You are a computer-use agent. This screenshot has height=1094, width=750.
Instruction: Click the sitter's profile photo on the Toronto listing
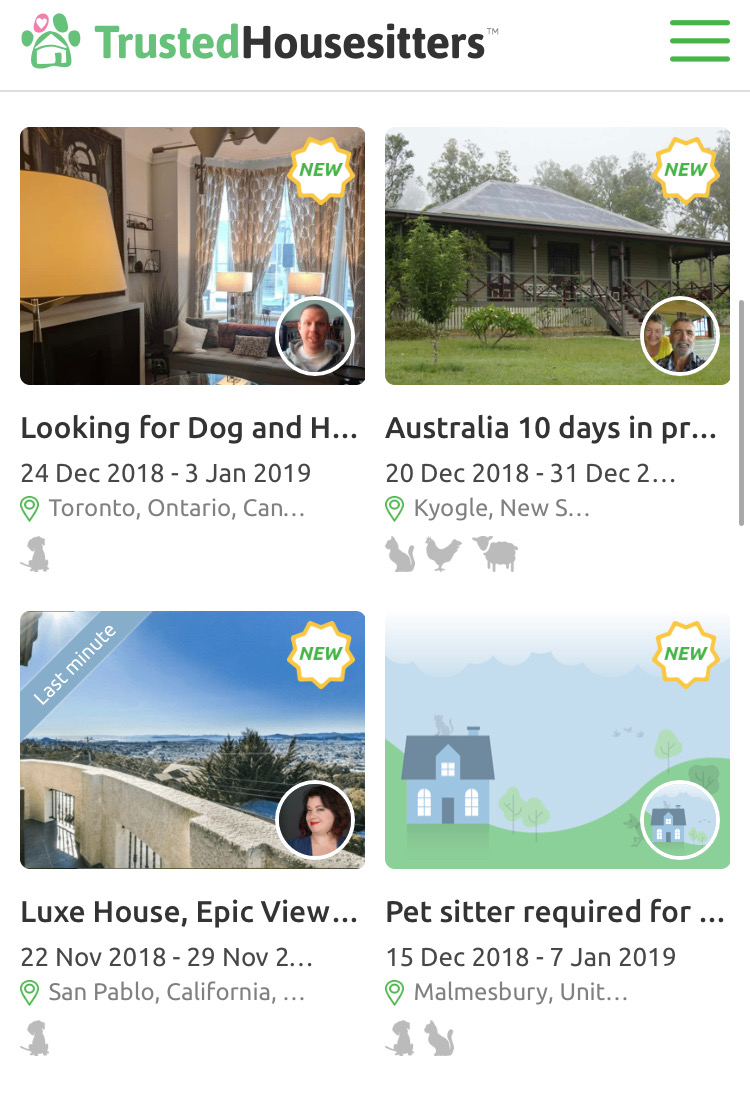coord(316,333)
